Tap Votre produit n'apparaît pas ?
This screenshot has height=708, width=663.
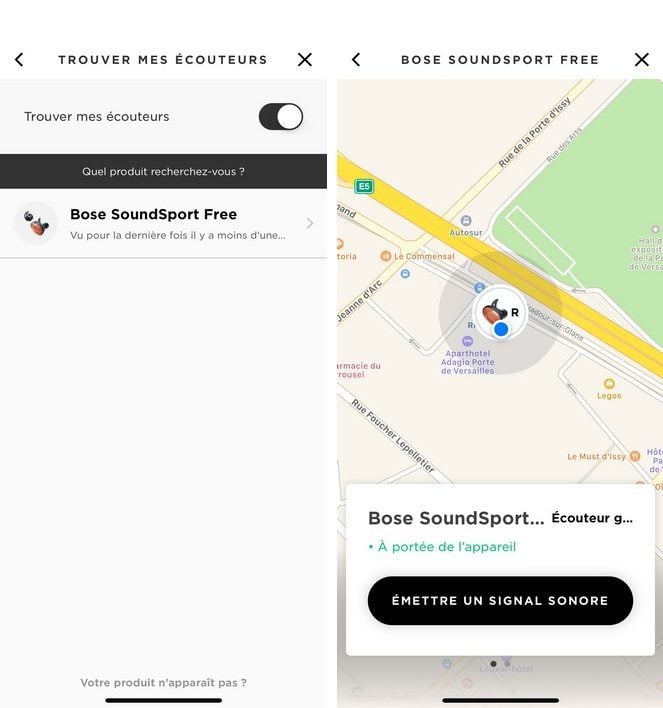[163, 682]
